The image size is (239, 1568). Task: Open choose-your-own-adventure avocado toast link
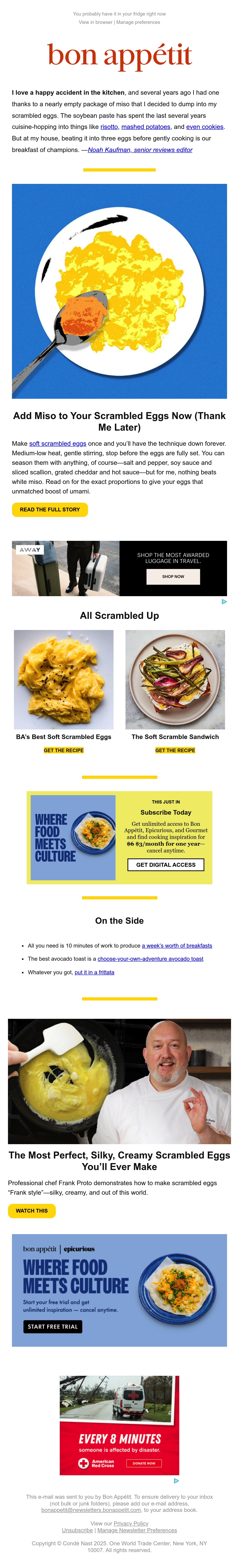tap(151, 959)
